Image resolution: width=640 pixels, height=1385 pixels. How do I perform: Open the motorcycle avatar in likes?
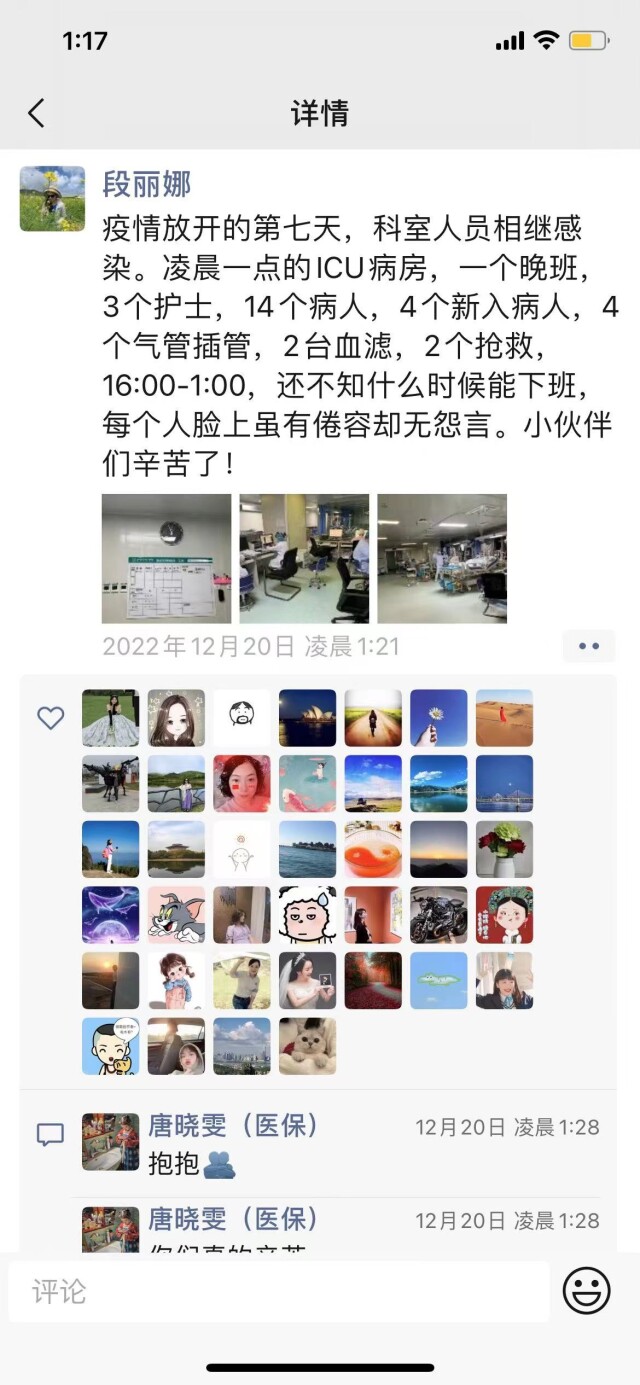click(x=438, y=914)
